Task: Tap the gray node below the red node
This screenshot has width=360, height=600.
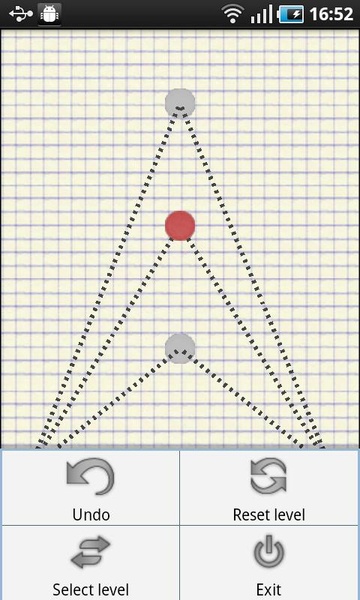Action: pos(180,348)
